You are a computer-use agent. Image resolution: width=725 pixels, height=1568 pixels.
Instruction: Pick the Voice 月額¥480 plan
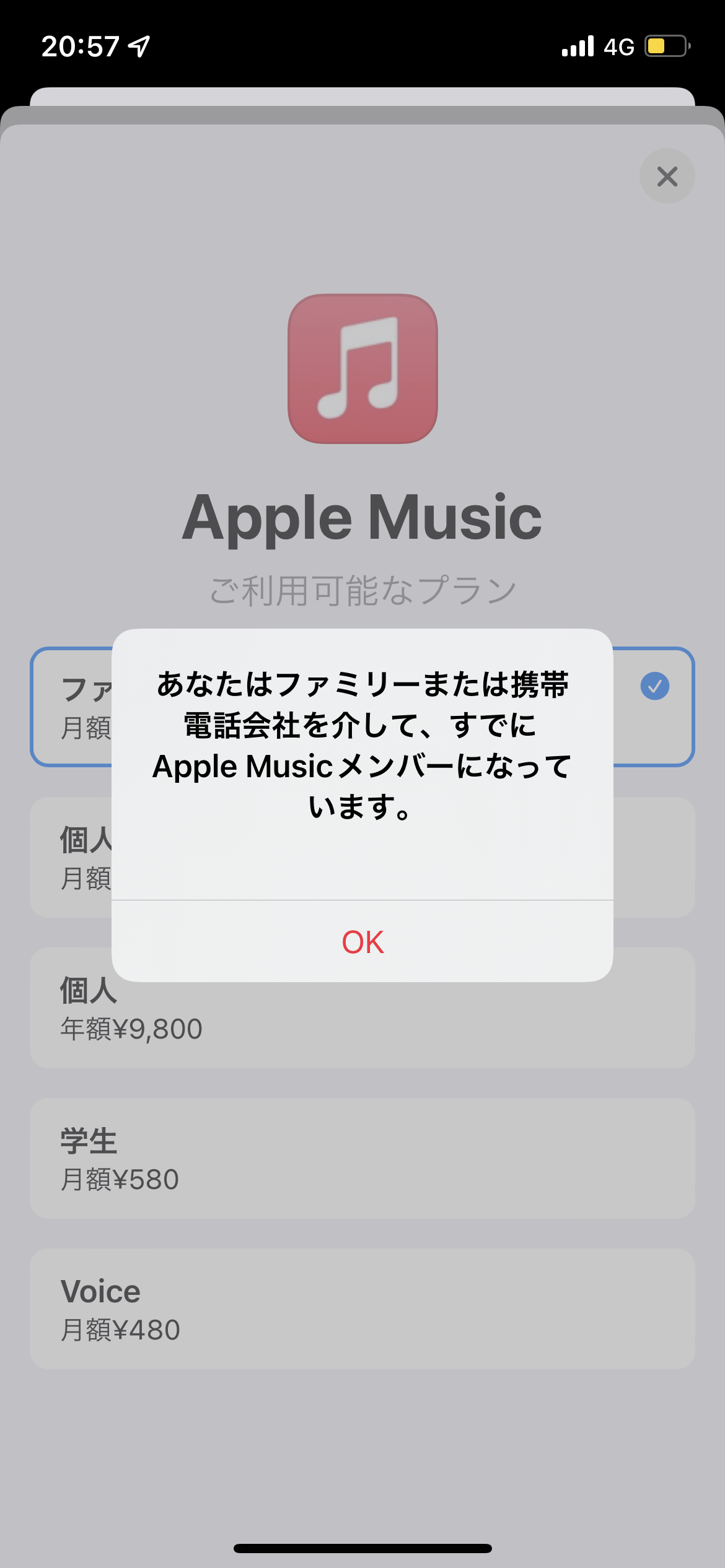point(362,1309)
